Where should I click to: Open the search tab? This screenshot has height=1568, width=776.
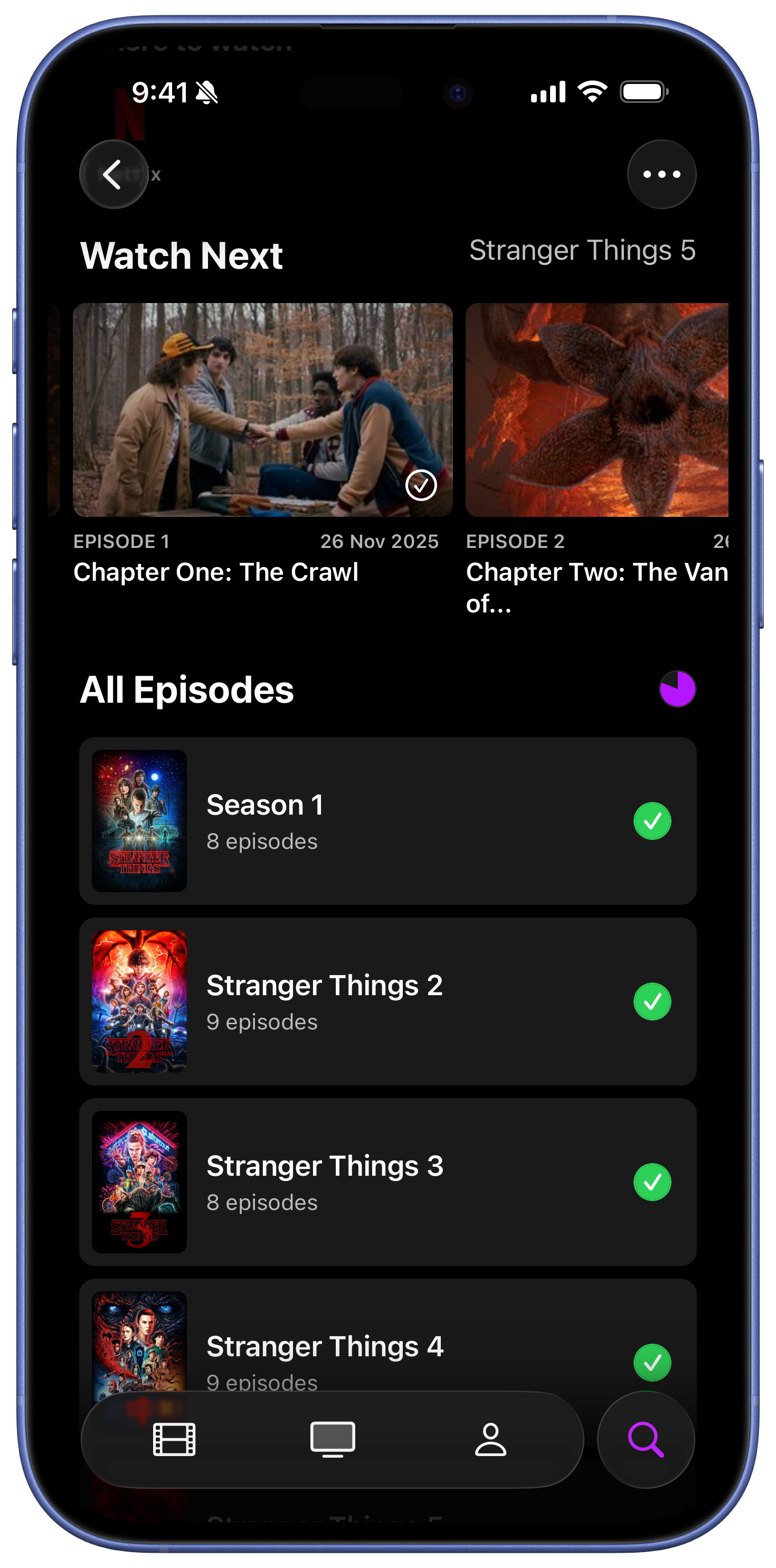click(x=646, y=1440)
